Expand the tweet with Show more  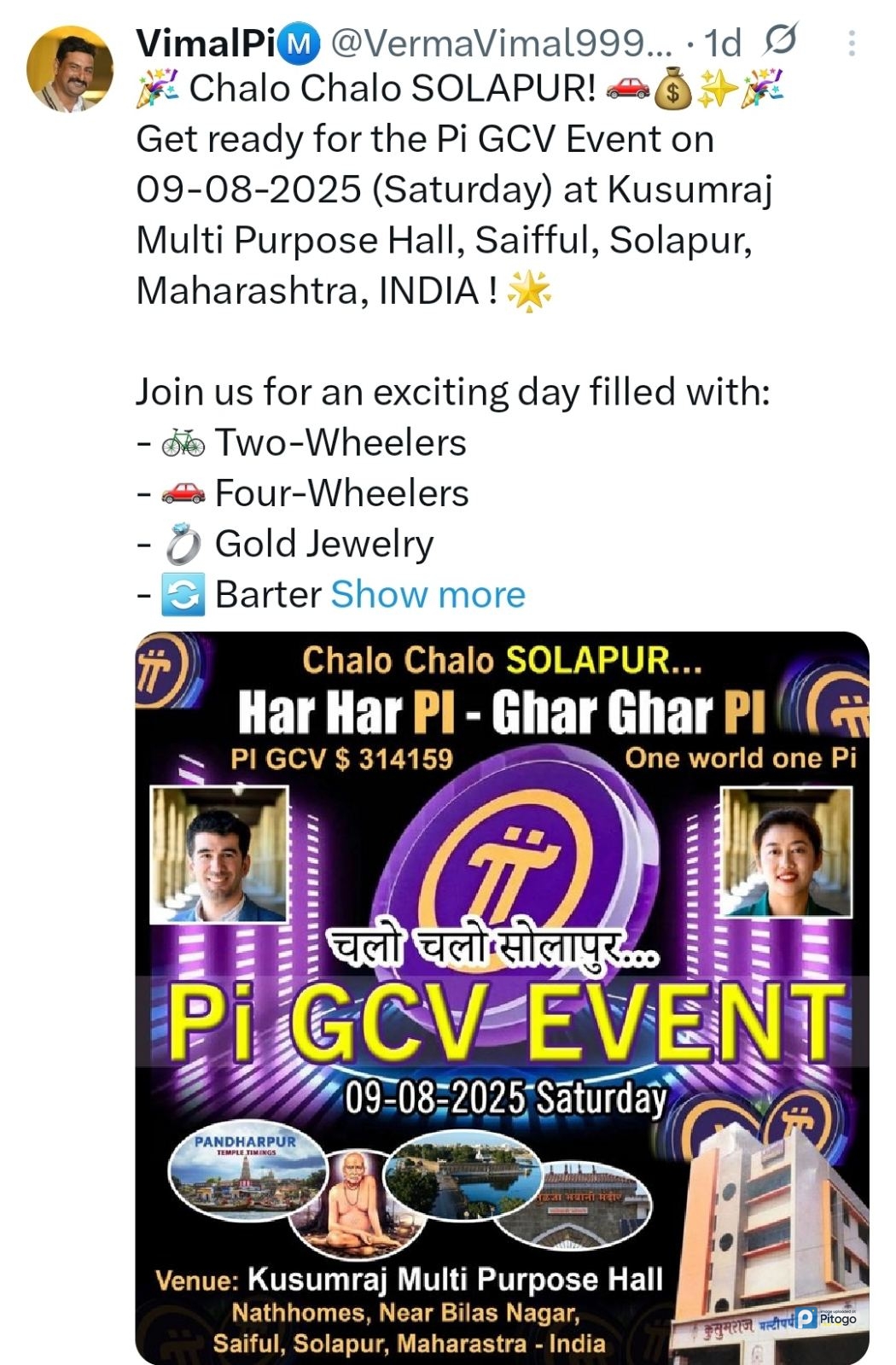point(428,594)
